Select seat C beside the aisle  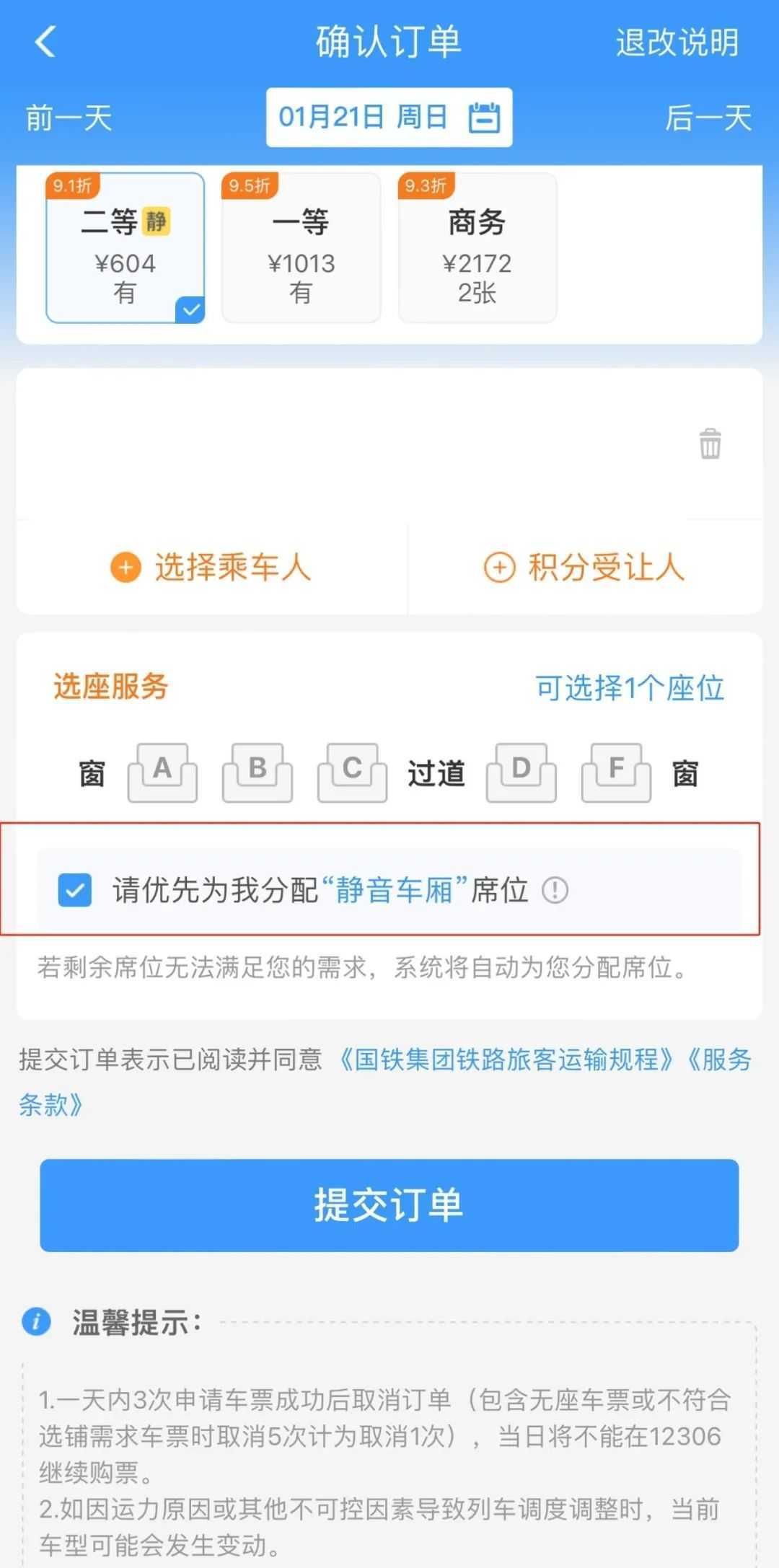pyautogui.click(x=352, y=773)
